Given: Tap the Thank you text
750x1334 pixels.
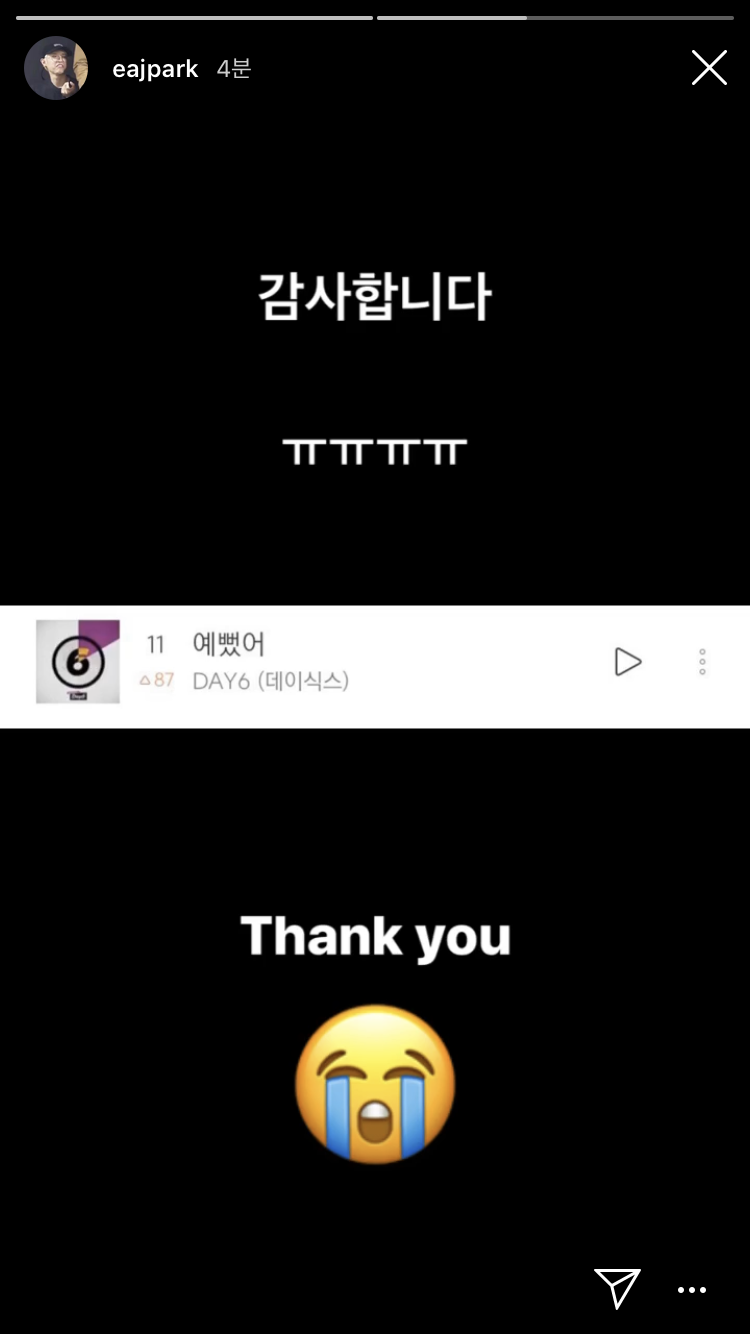Looking at the screenshot, I should [375, 935].
